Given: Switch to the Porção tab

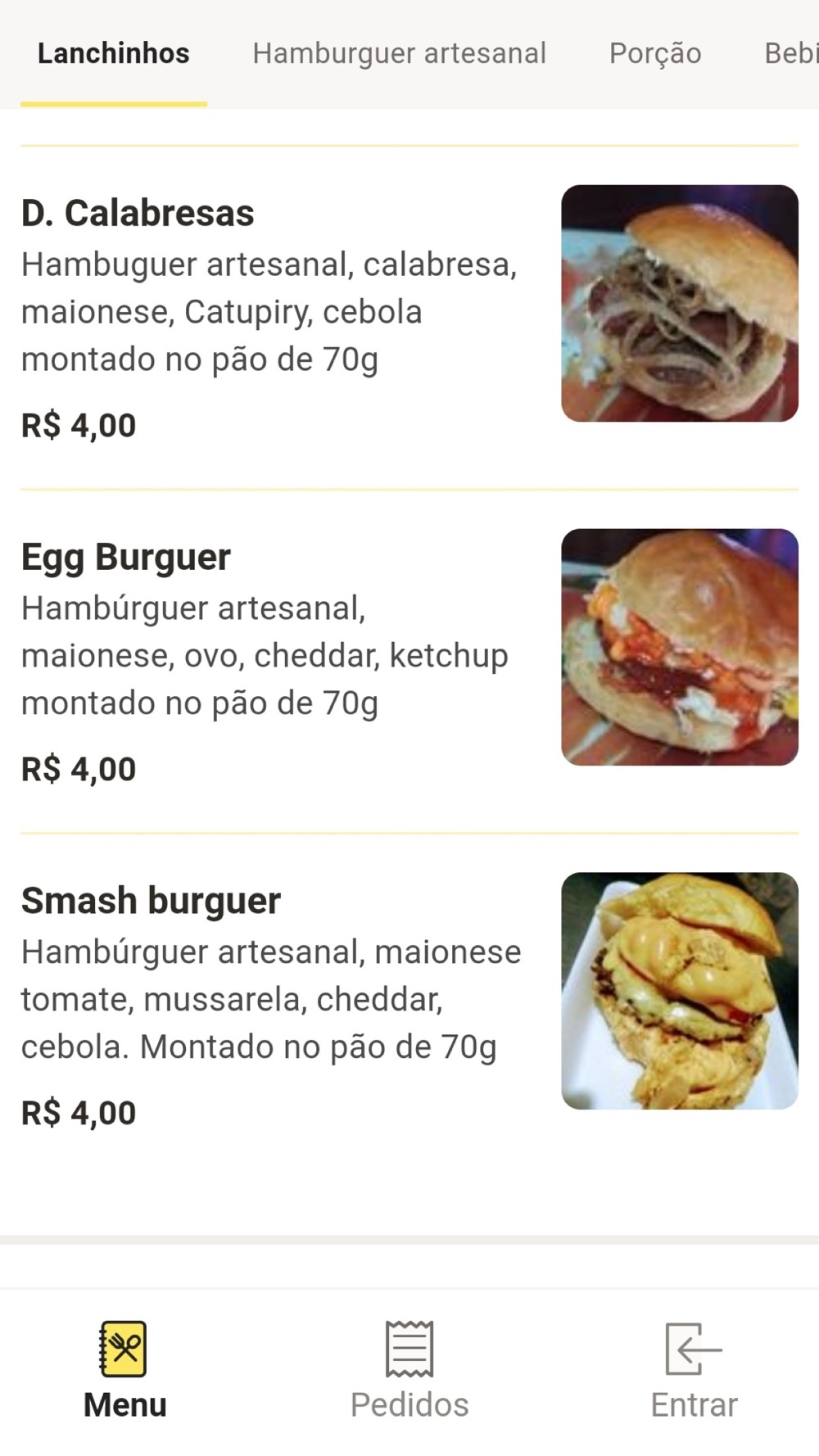Looking at the screenshot, I should pyautogui.click(x=655, y=53).
